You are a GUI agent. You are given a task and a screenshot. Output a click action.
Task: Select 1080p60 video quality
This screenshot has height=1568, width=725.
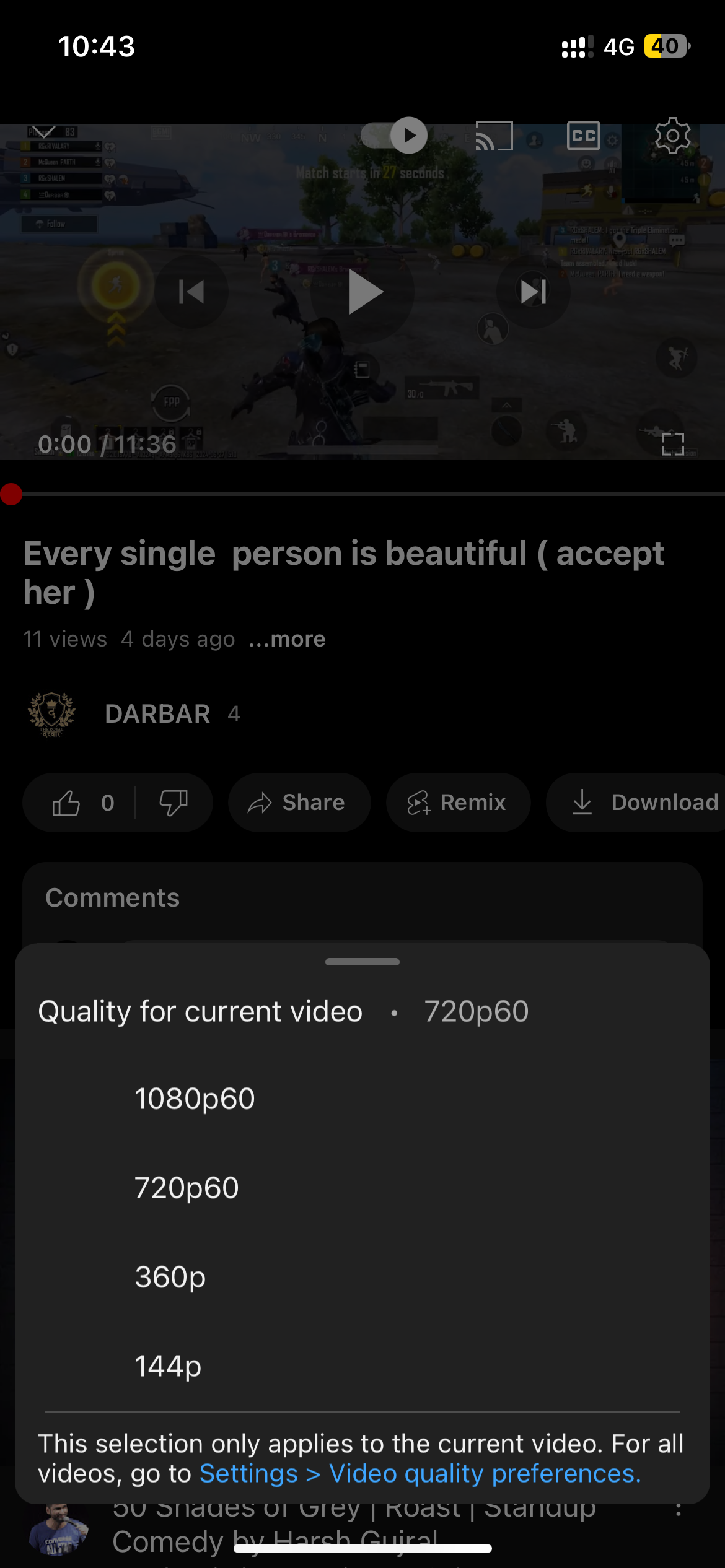click(195, 1097)
